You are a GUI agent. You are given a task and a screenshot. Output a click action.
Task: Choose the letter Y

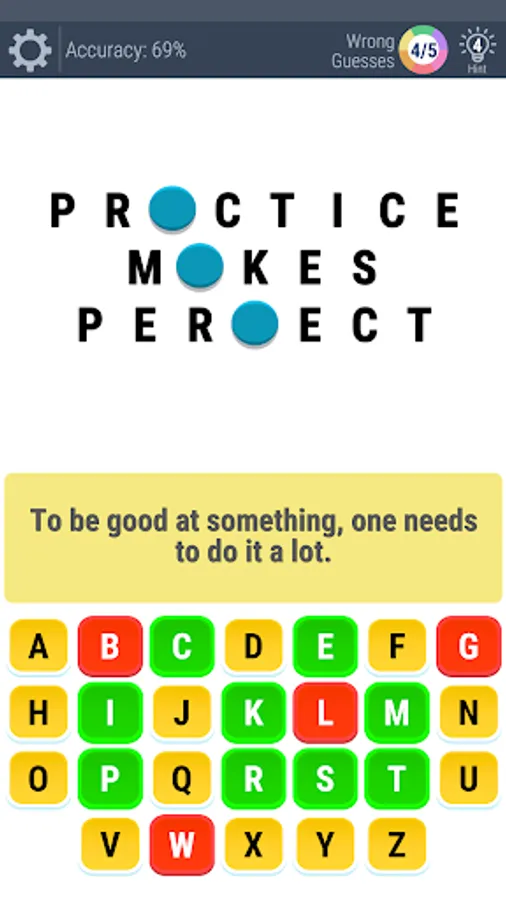click(x=325, y=844)
